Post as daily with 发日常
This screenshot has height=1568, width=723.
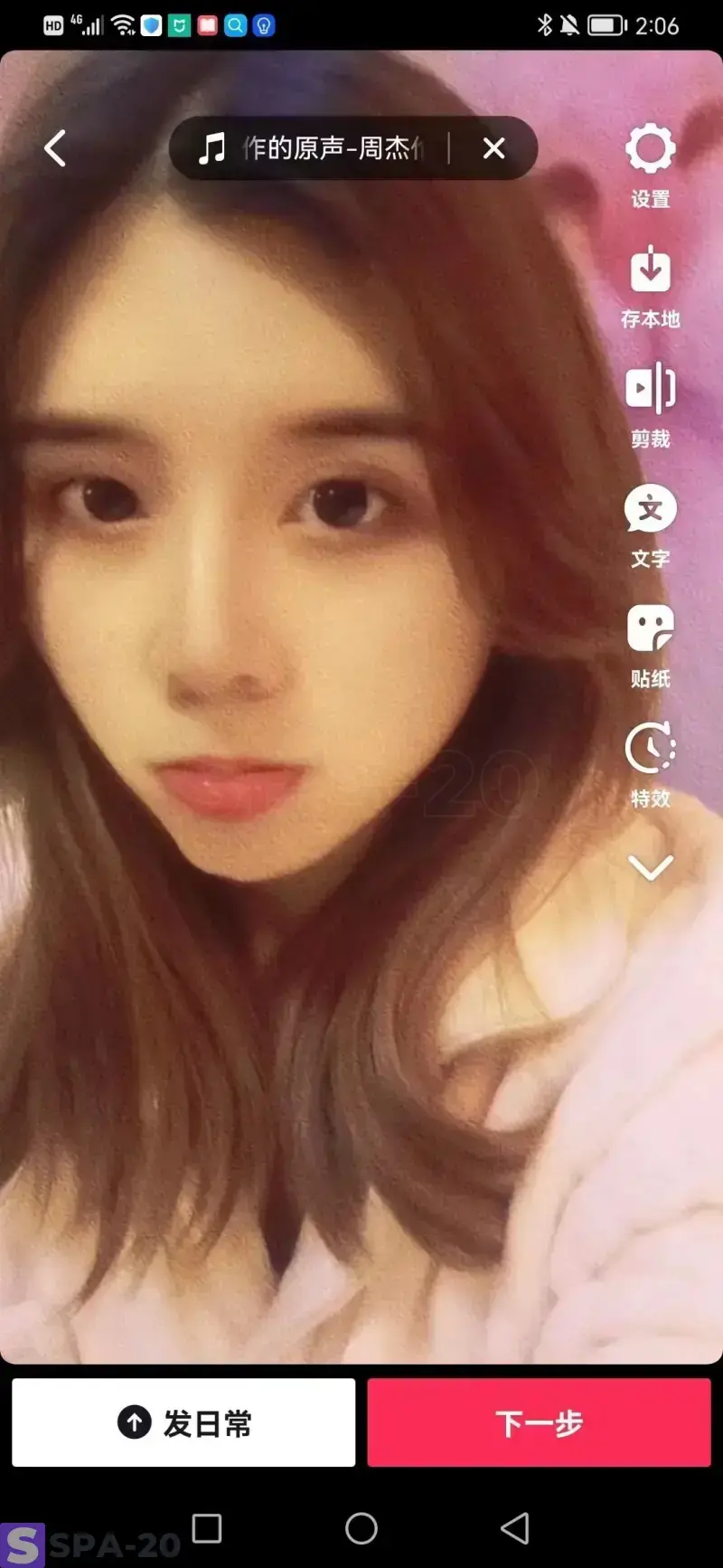[x=183, y=1422]
